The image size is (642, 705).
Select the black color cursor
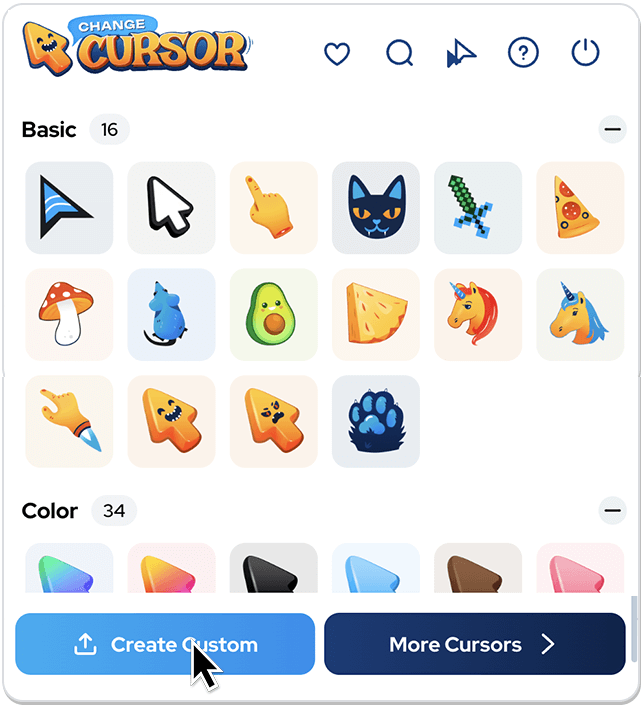coord(274,570)
